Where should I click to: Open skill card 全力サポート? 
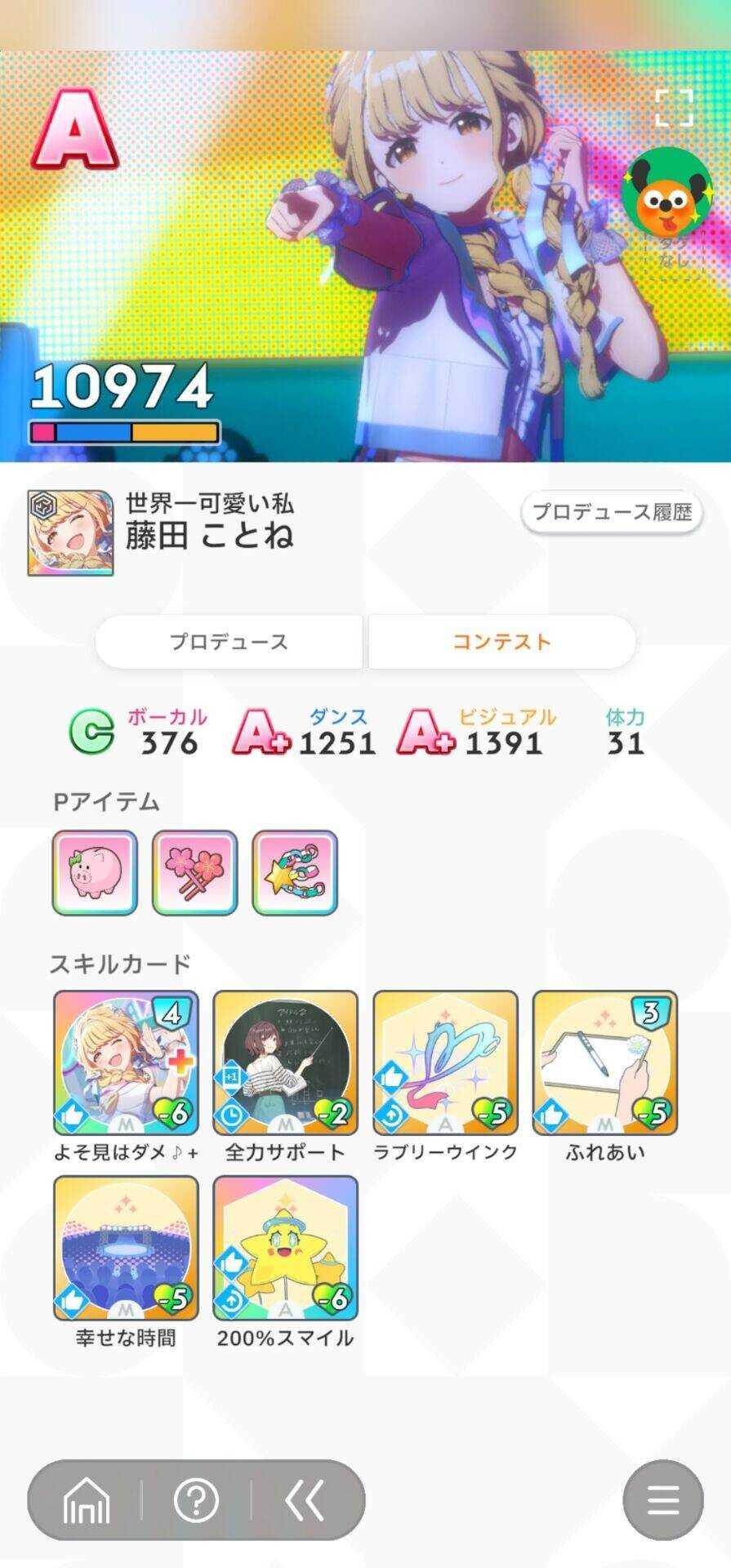285,1062
